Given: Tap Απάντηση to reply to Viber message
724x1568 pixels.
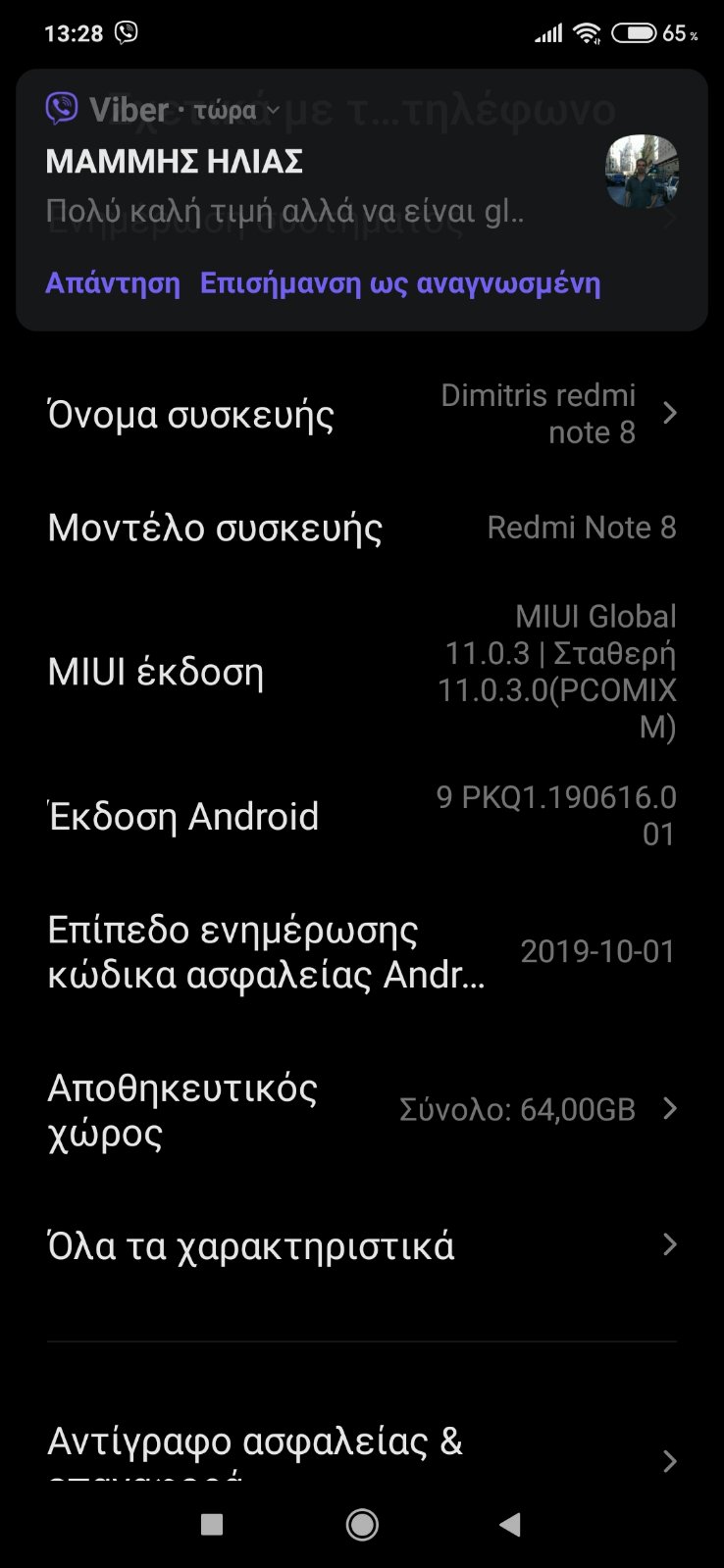Looking at the screenshot, I should [x=113, y=283].
